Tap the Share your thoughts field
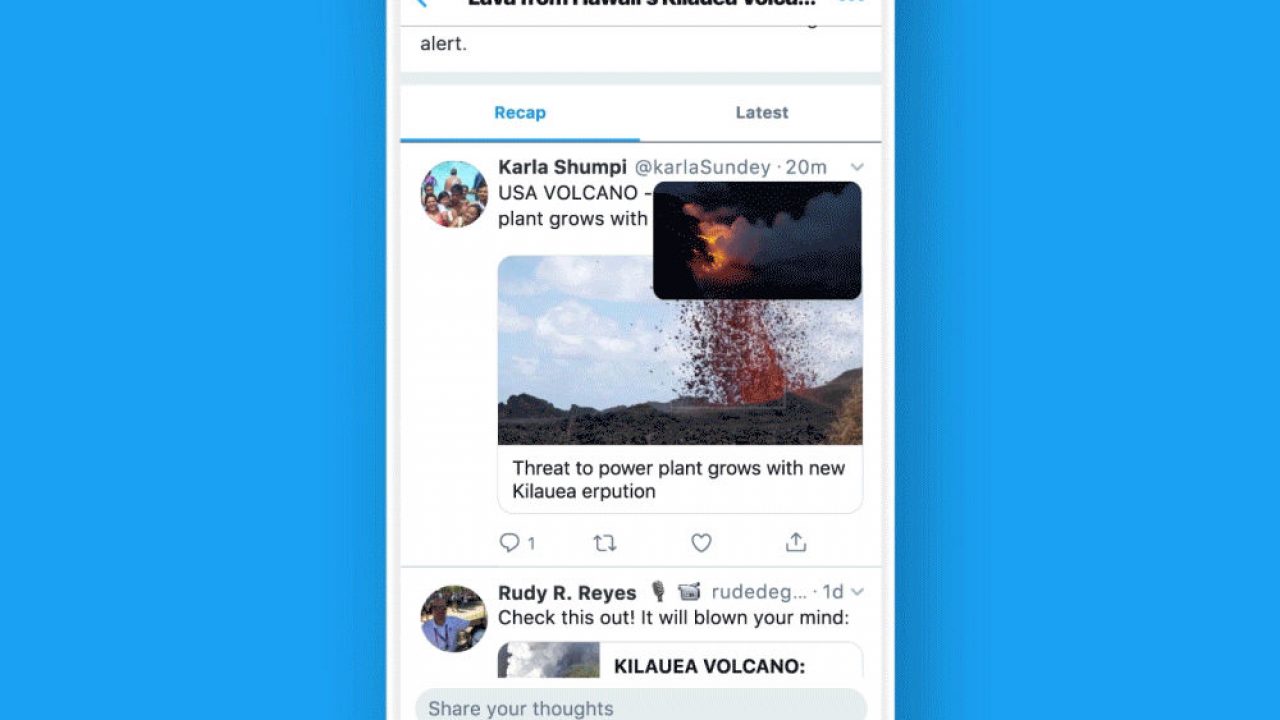This screenshot has width=1280, height=720. 640,706
